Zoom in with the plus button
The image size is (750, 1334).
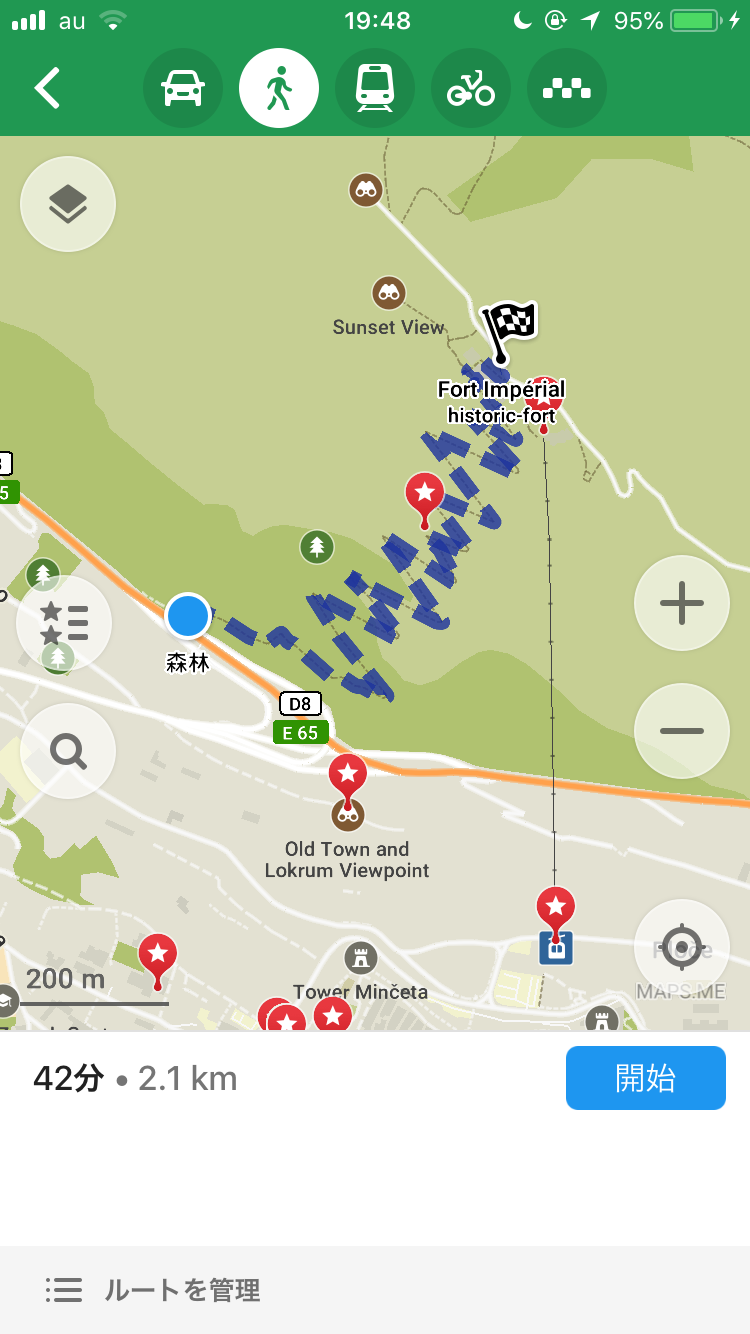[x=682, y=603]
